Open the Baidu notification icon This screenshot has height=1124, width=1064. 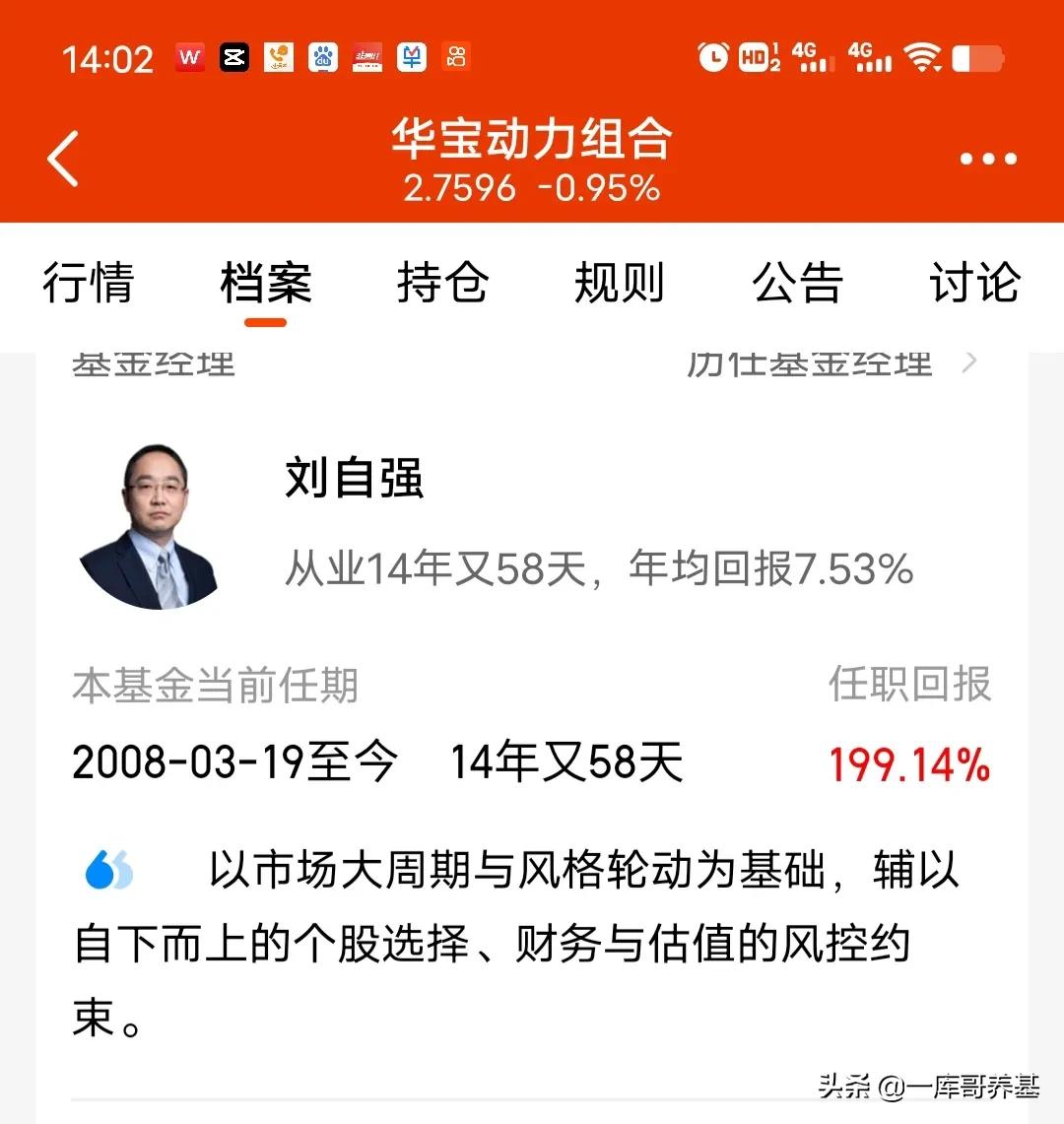(325, 57)
